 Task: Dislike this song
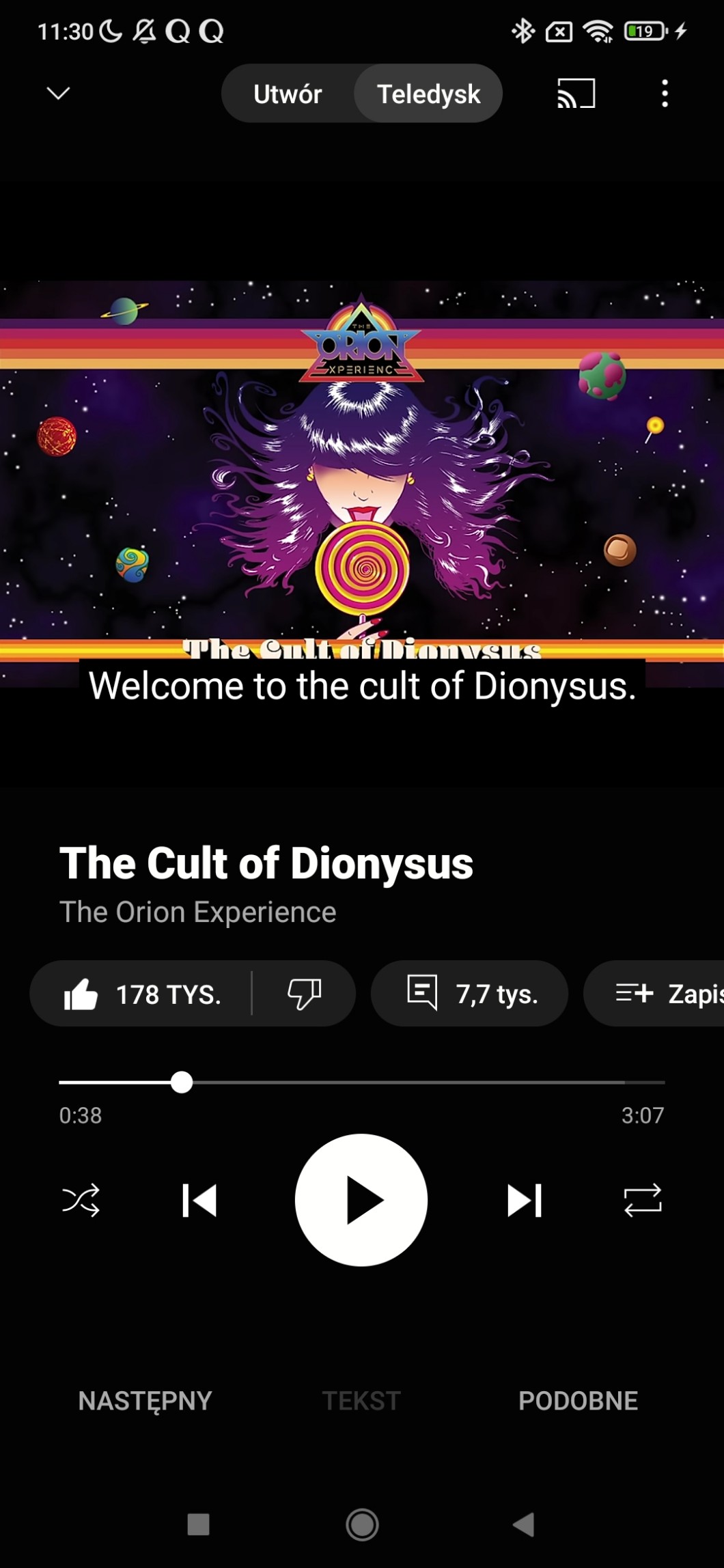(x=304, y=994)
